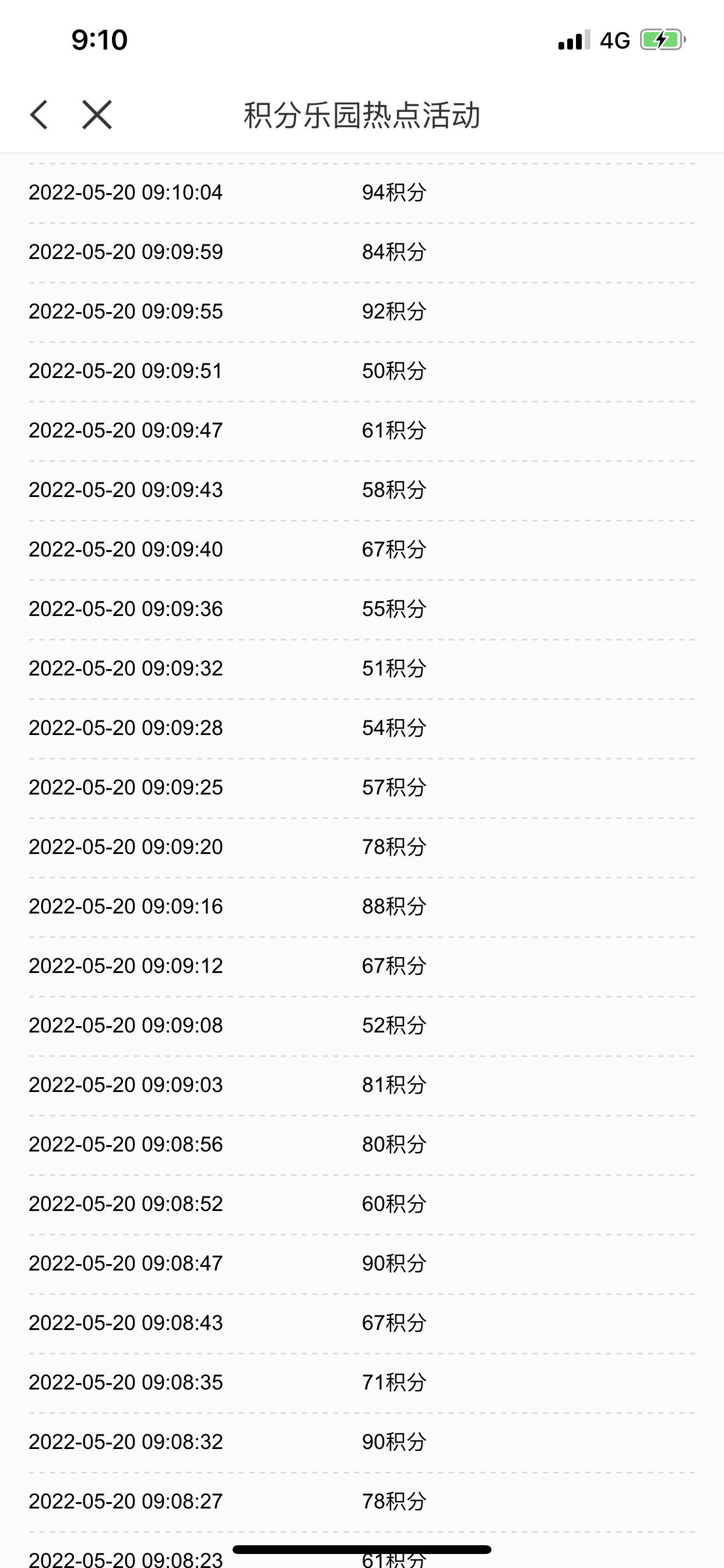Close the 积分乐园热点活动 page

point(97,115)
